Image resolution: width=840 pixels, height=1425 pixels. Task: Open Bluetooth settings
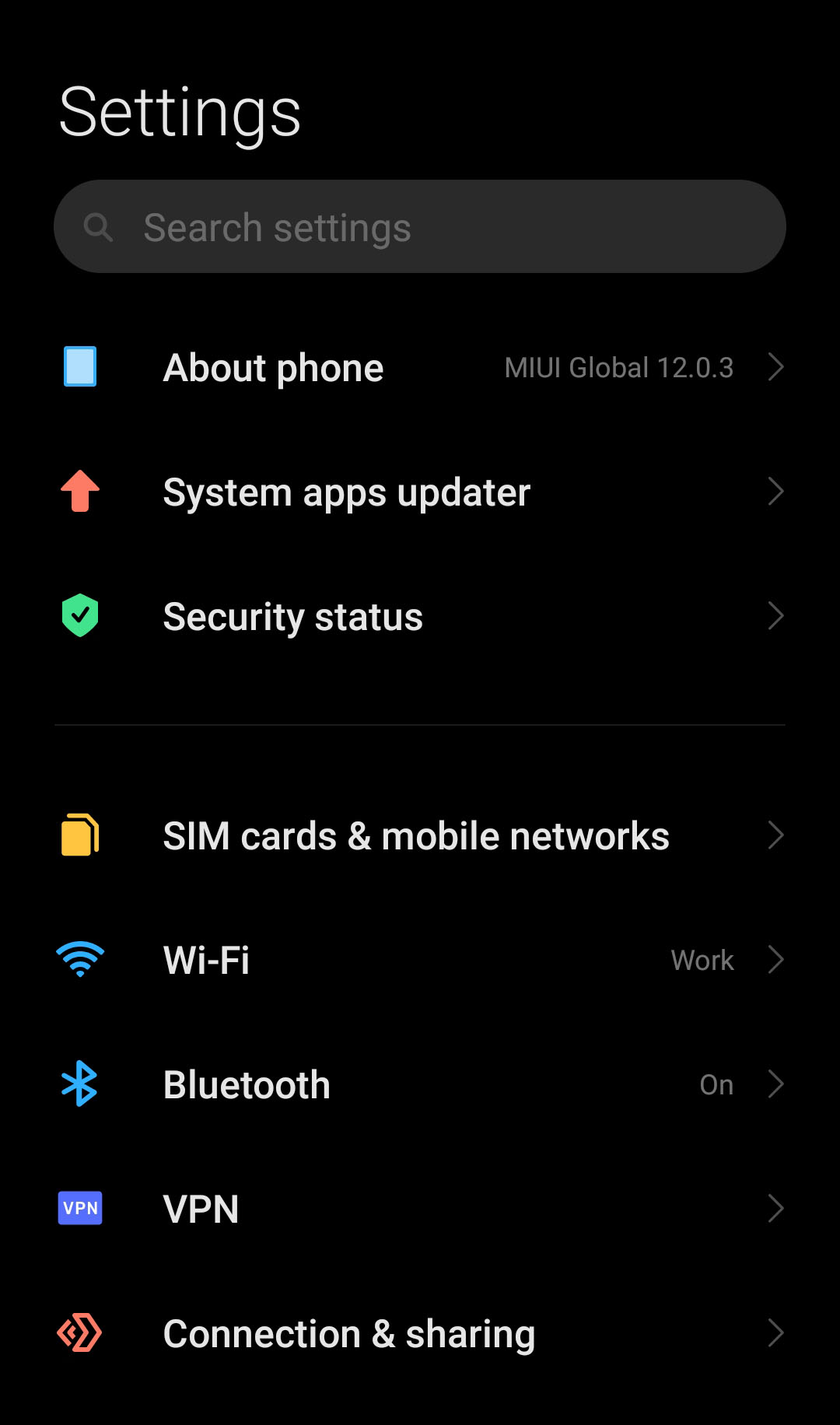420,1084
